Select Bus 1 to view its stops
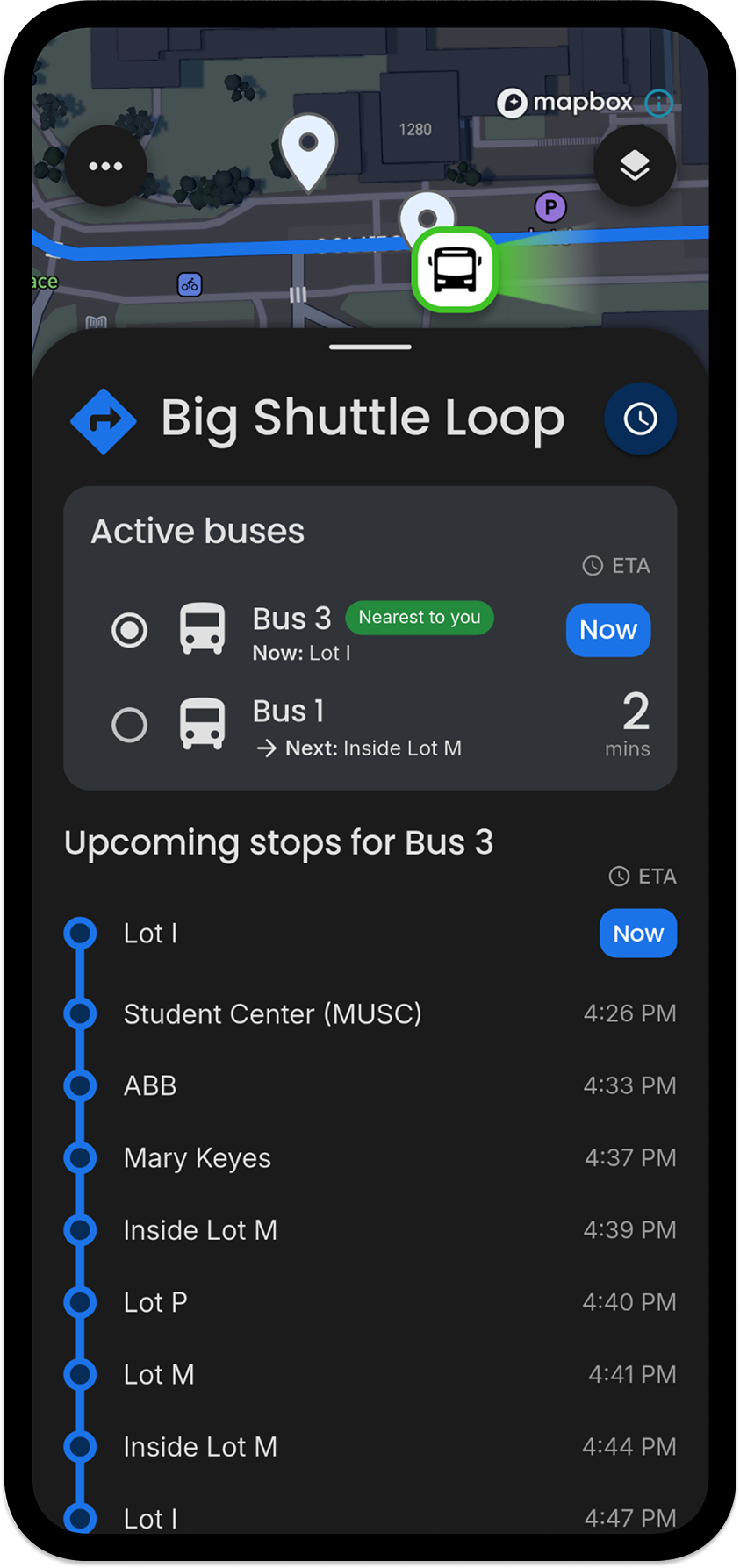Screen dimensions: 740x1568 [x=129, y=725]
